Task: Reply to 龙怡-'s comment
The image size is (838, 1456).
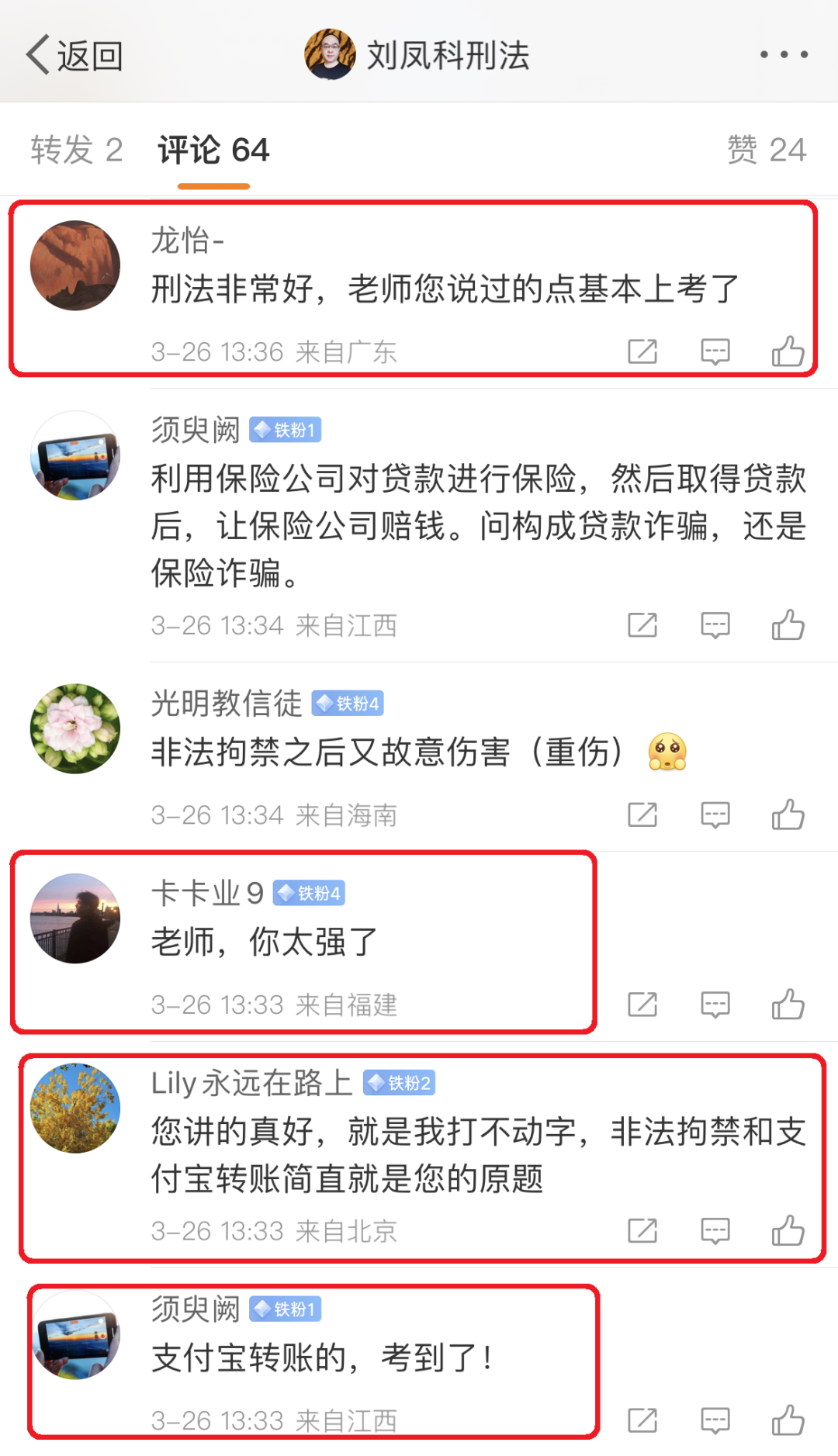Action: pos(715,351)
